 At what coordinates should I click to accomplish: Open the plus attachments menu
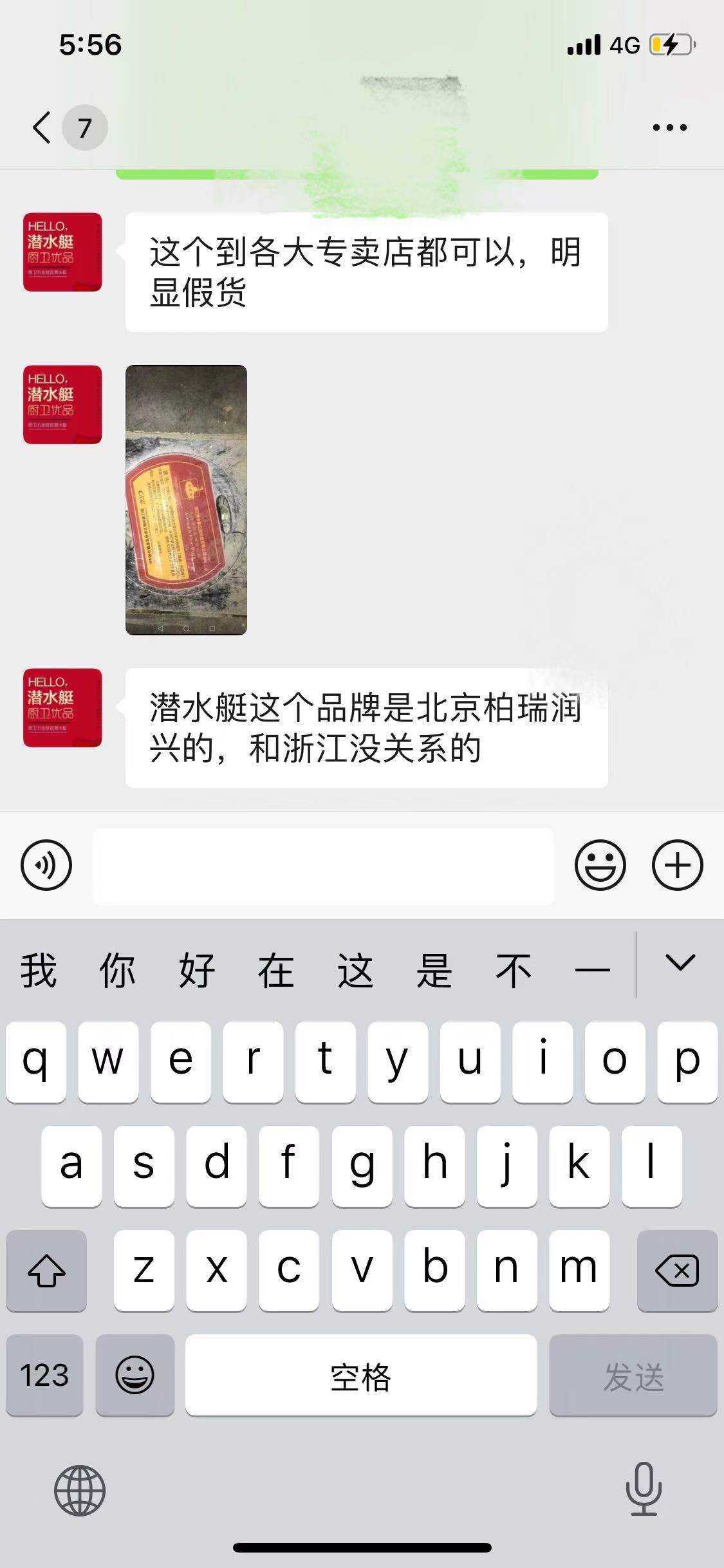pyautogui.click(x=677, y=865)
